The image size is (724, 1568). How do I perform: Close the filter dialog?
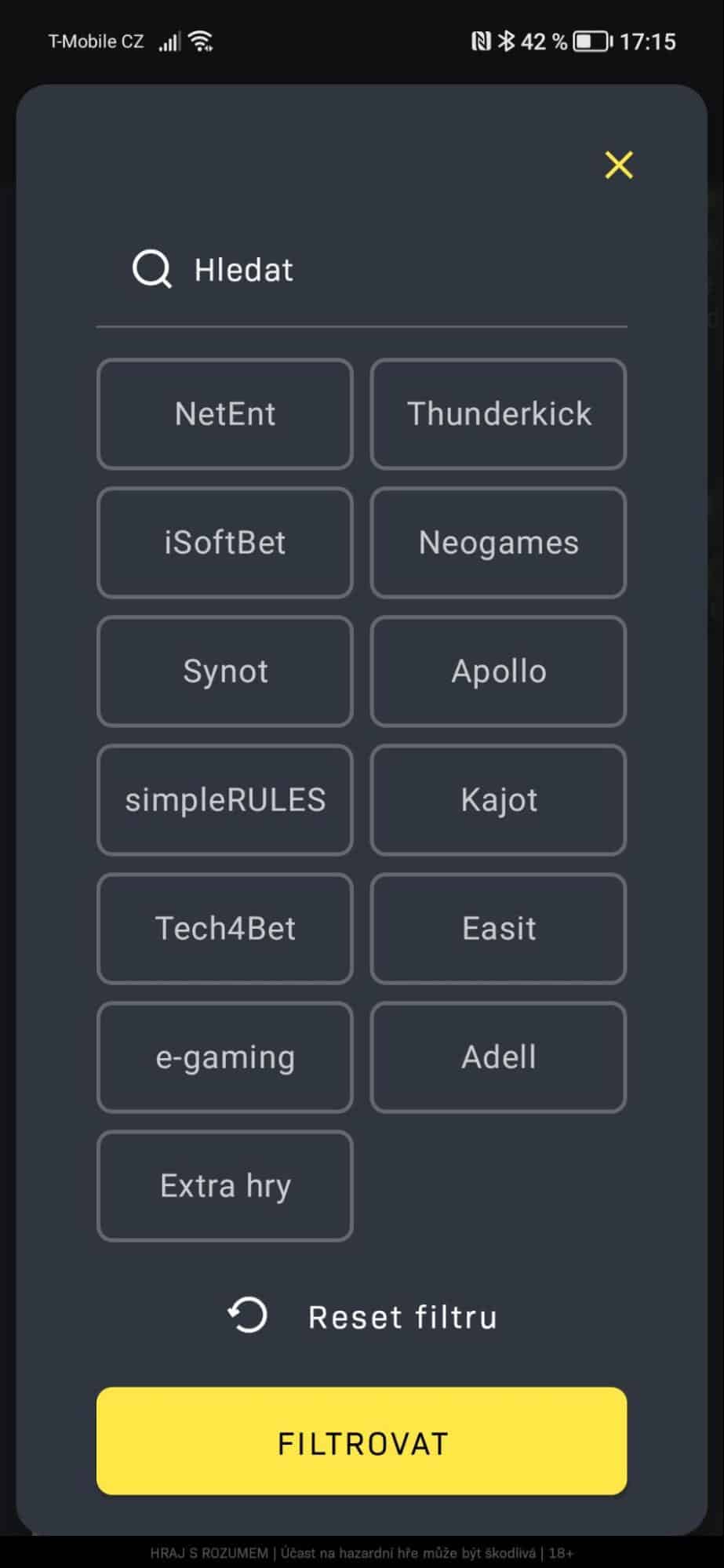619,165
